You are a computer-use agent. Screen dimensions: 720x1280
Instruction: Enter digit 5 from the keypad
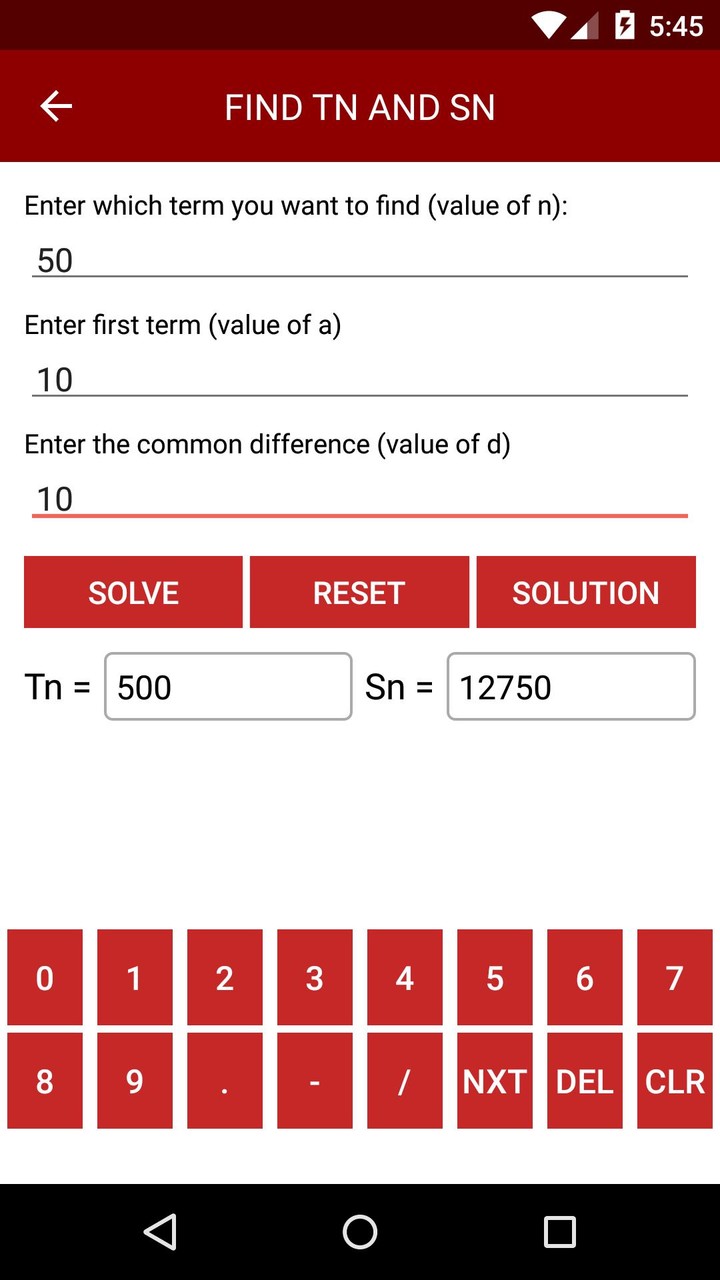pyautogui.click(x=495, y=977)
